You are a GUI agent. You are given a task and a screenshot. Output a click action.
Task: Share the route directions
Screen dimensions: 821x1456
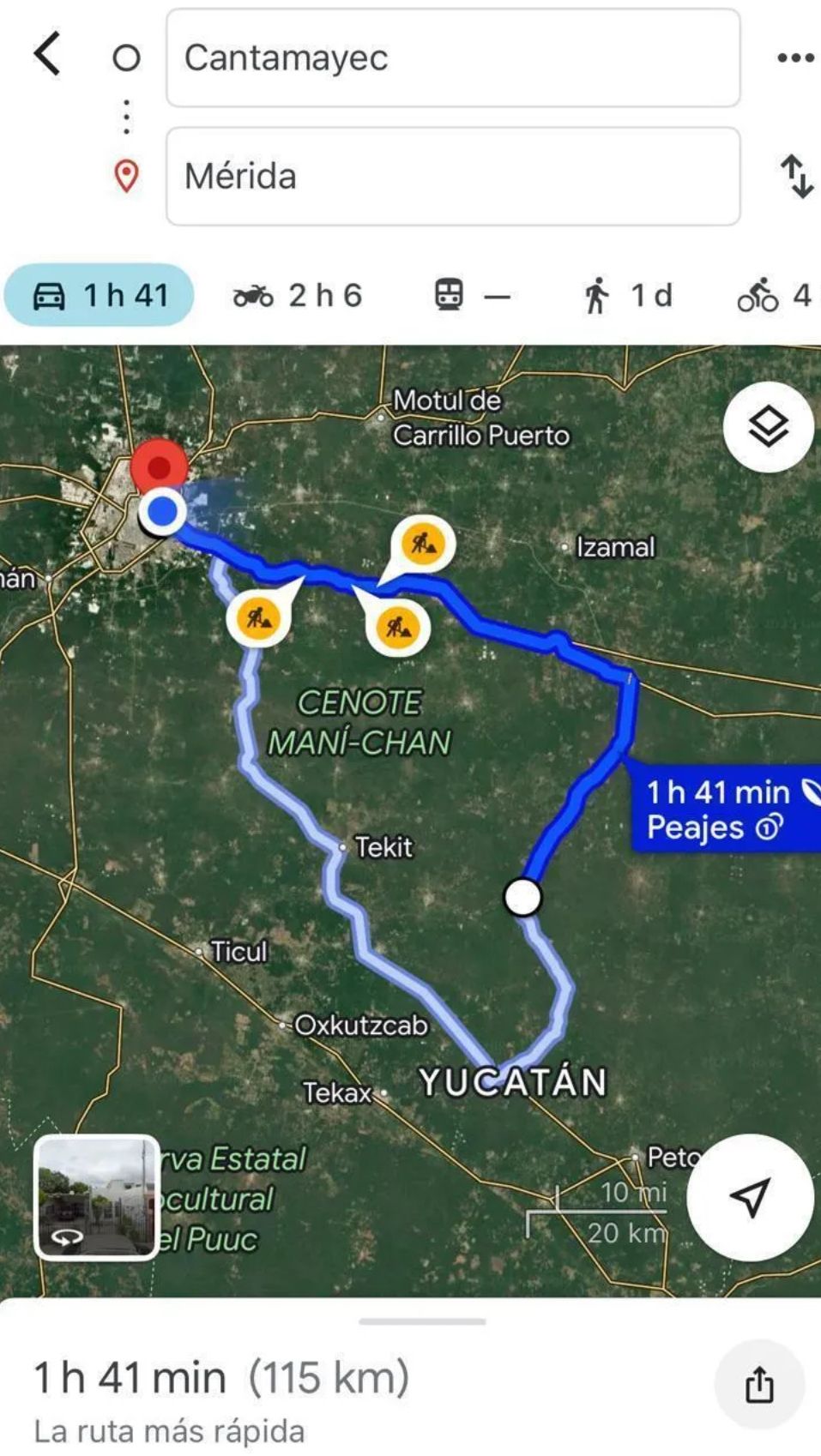(759, 1384)
